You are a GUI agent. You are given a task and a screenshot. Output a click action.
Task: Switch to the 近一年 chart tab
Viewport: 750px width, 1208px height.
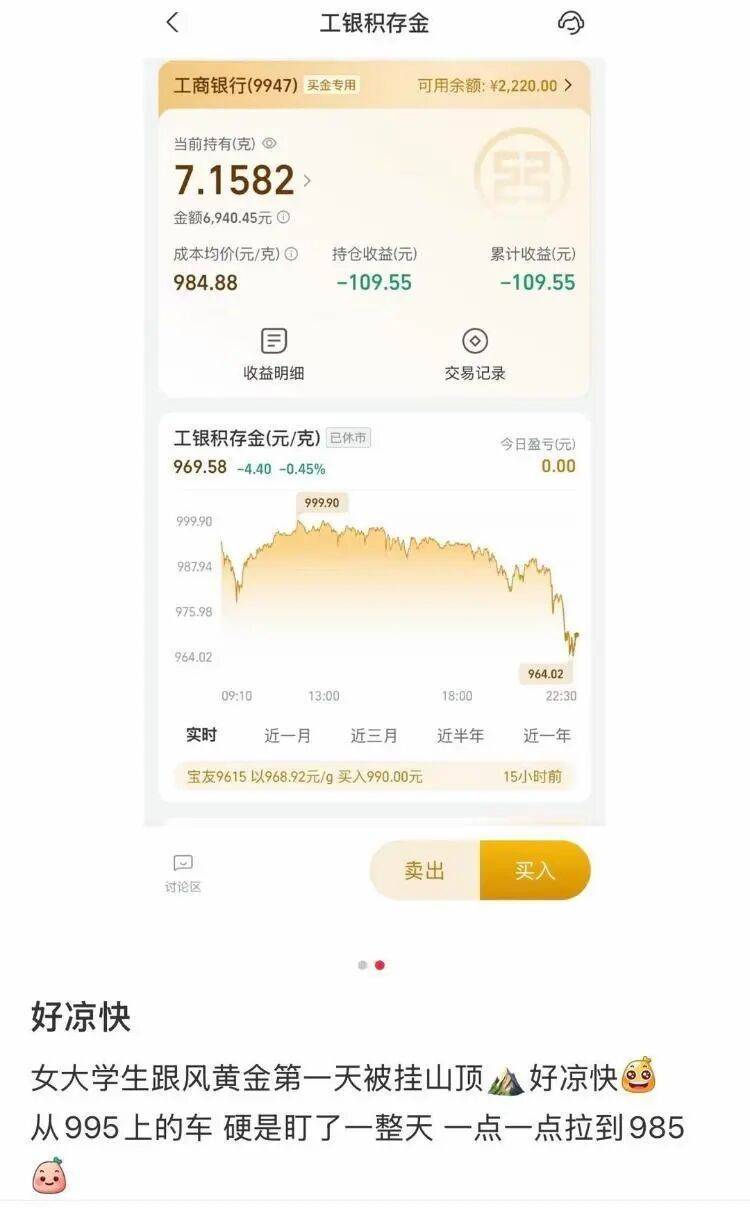(x=546, y=734)
